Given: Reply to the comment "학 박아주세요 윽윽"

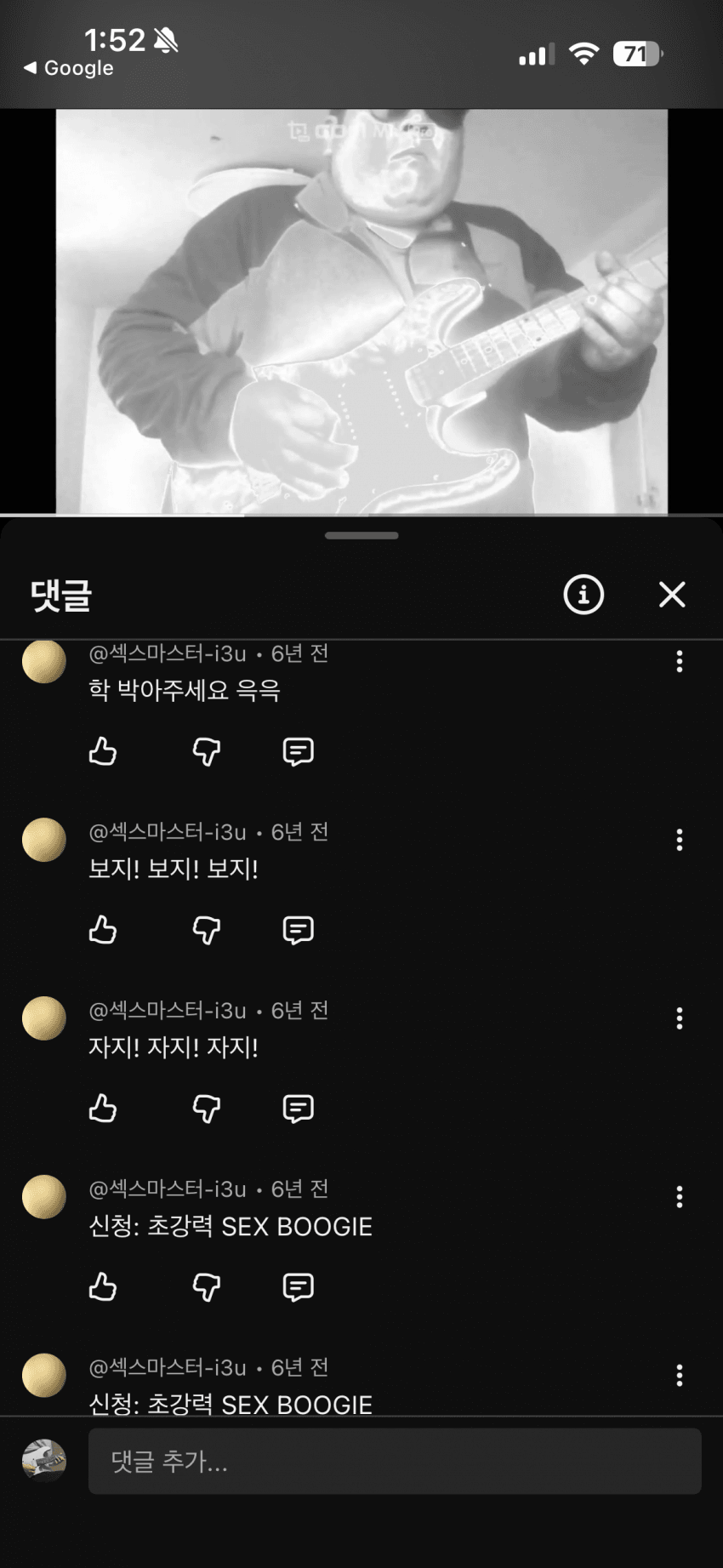Looking at the screenshot, I should point(298,751).
